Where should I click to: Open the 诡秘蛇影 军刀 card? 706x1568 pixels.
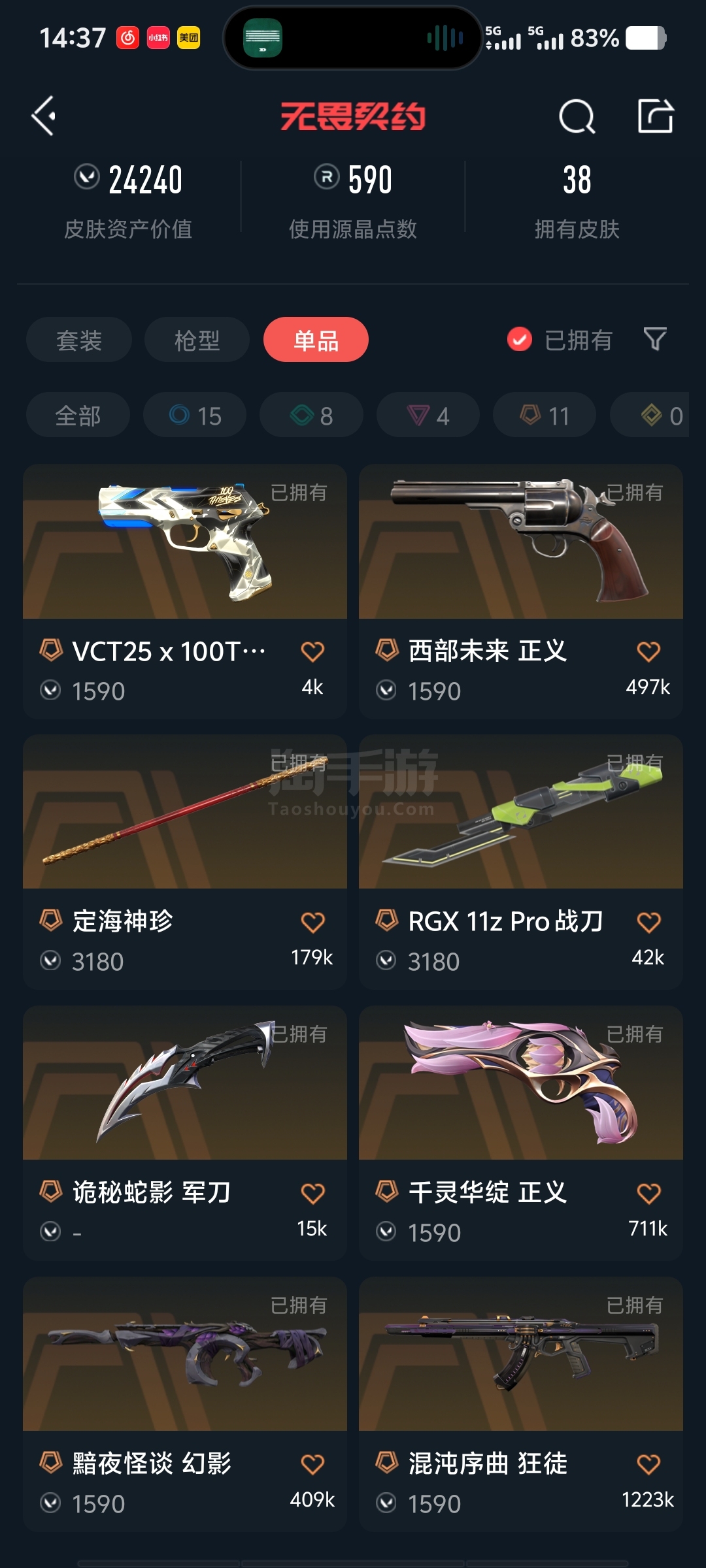click(185, 1134)
